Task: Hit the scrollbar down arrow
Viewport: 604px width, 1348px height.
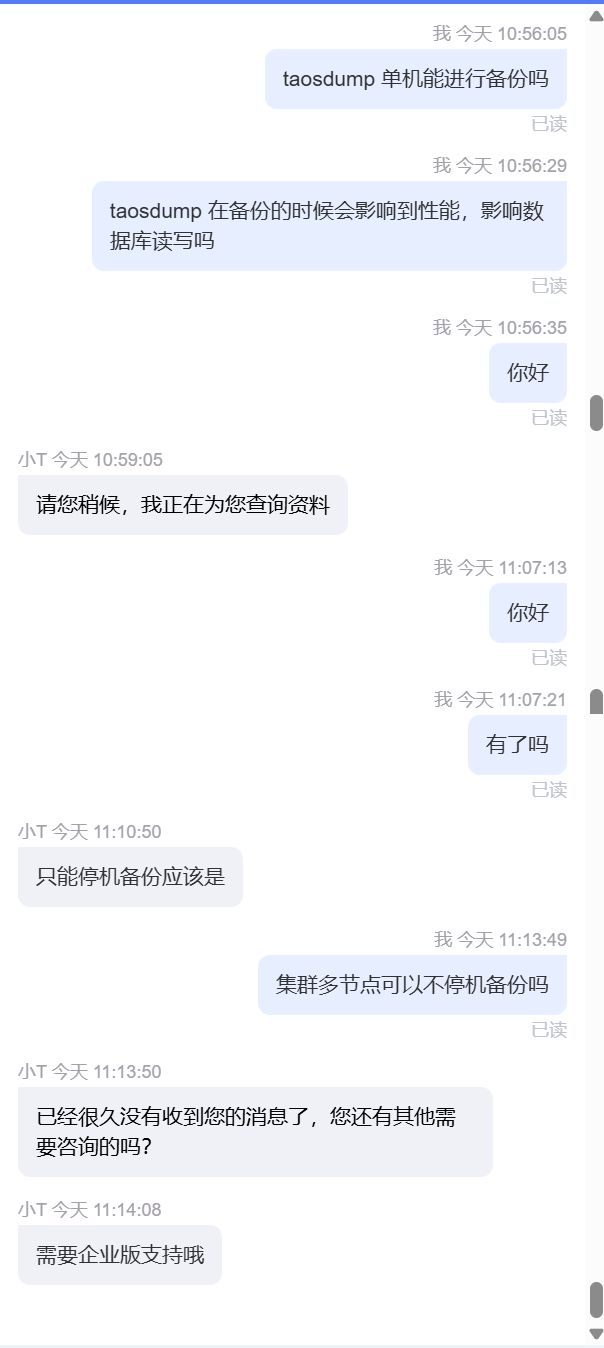Action: pos(596,1333)
